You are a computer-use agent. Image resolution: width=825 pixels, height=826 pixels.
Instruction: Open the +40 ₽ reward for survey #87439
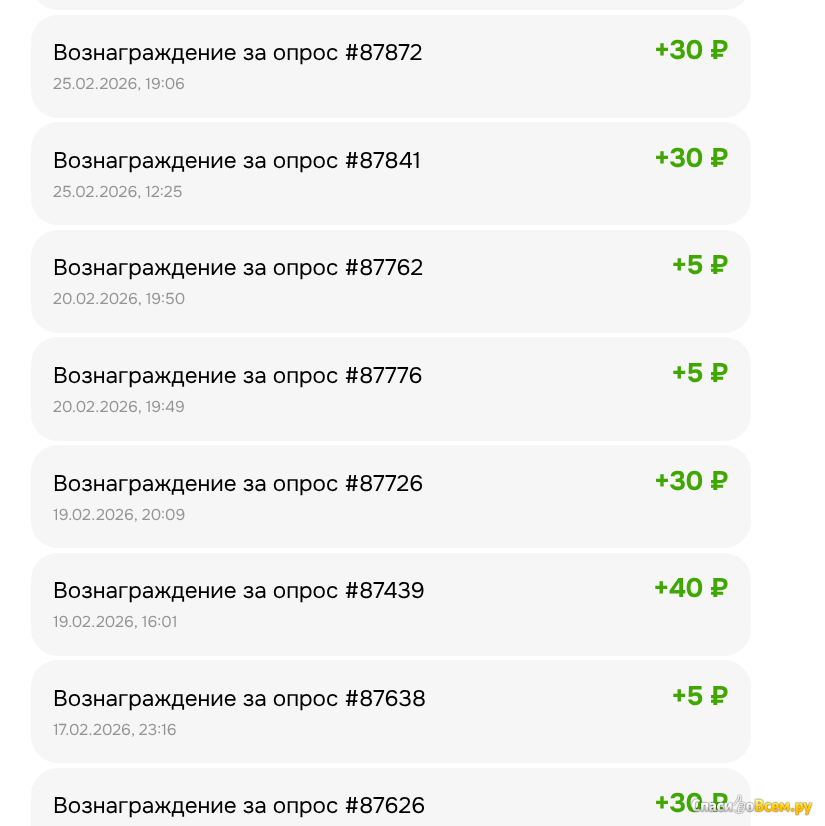(x=390, y=603)
